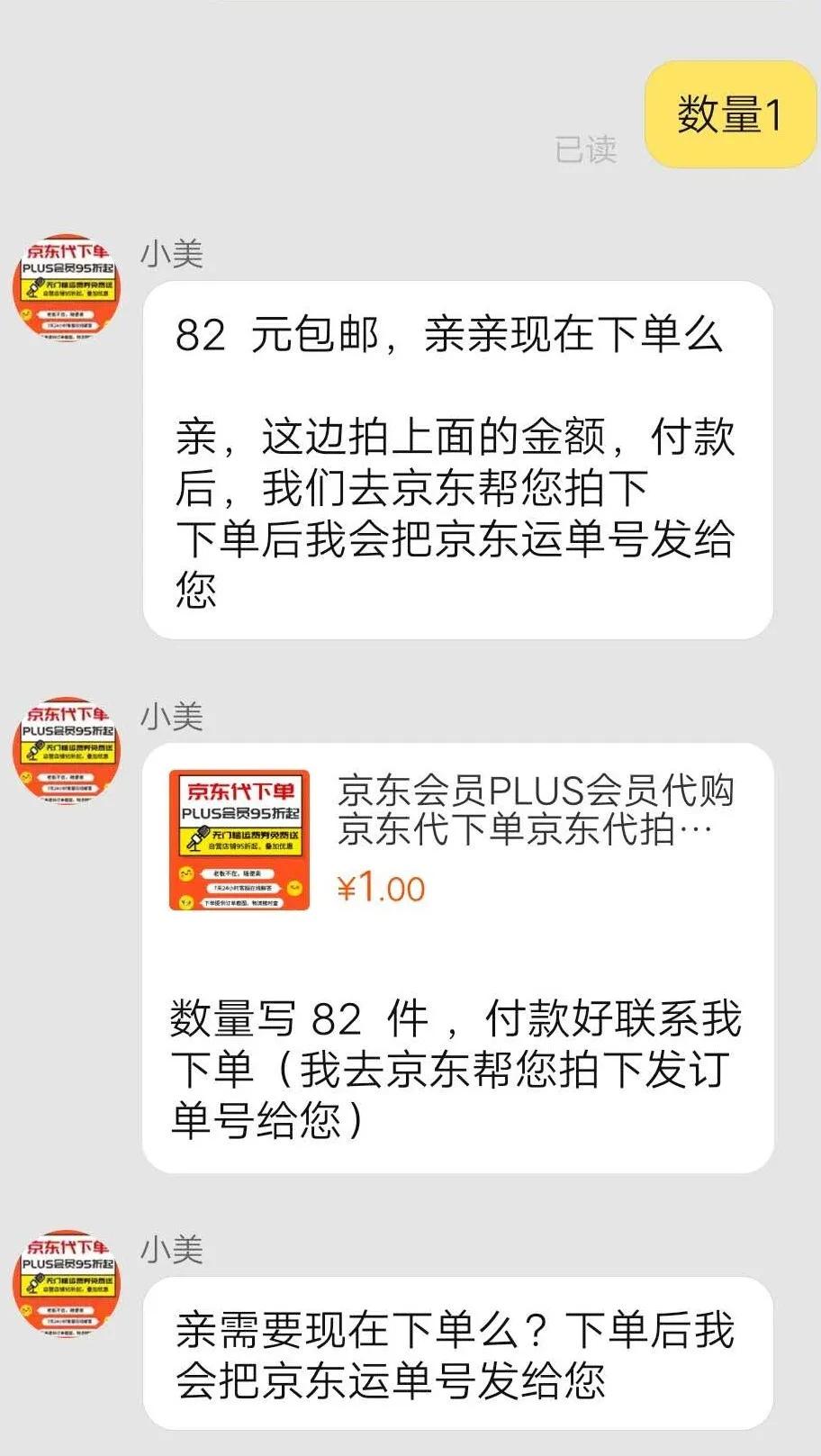Tap the PLUS会员95折起 label on the middle avatar

(68, 729)
